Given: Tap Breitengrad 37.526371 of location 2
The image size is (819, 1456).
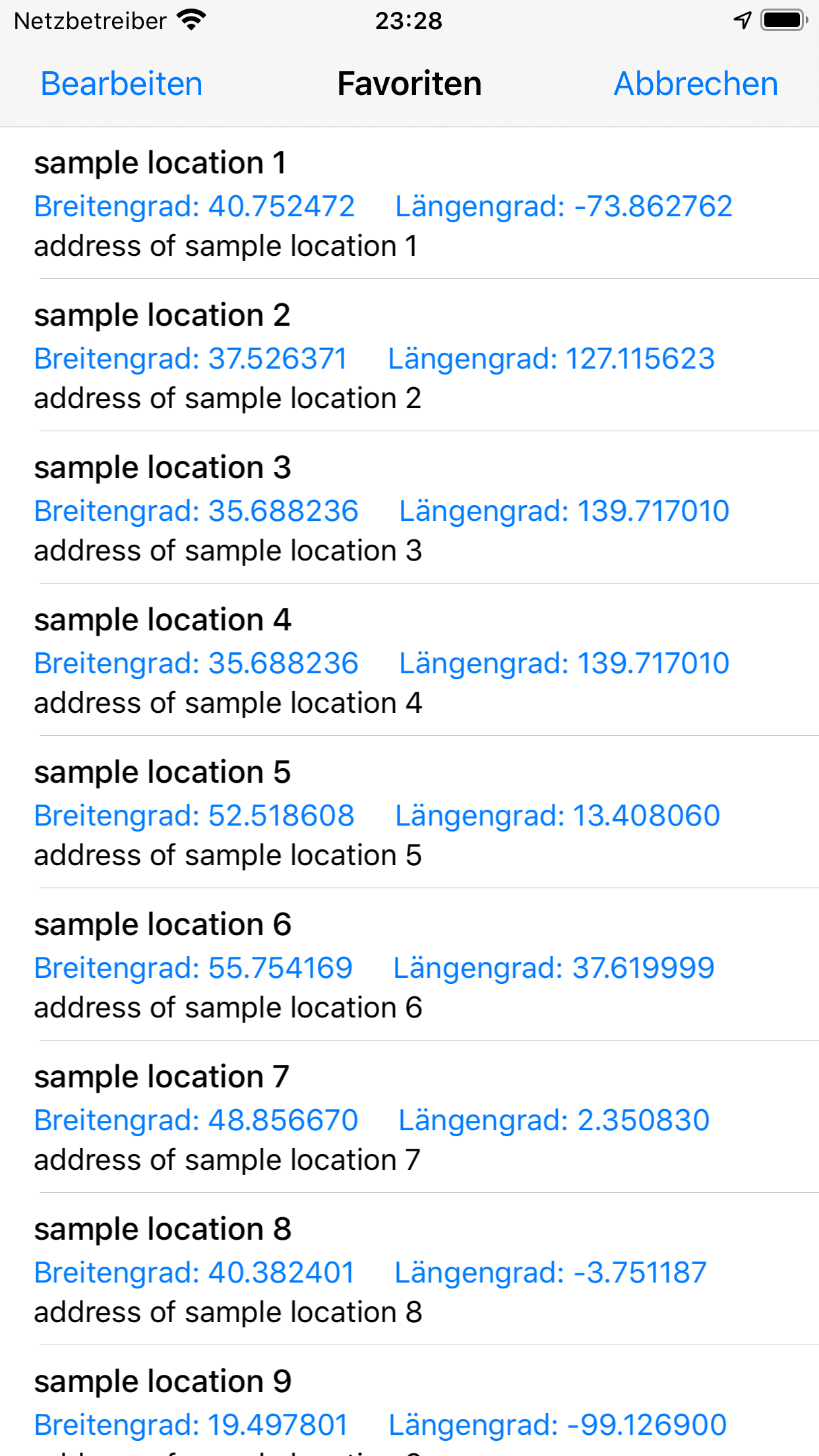Looking at the screenshot, I should [x=190, y=358].
